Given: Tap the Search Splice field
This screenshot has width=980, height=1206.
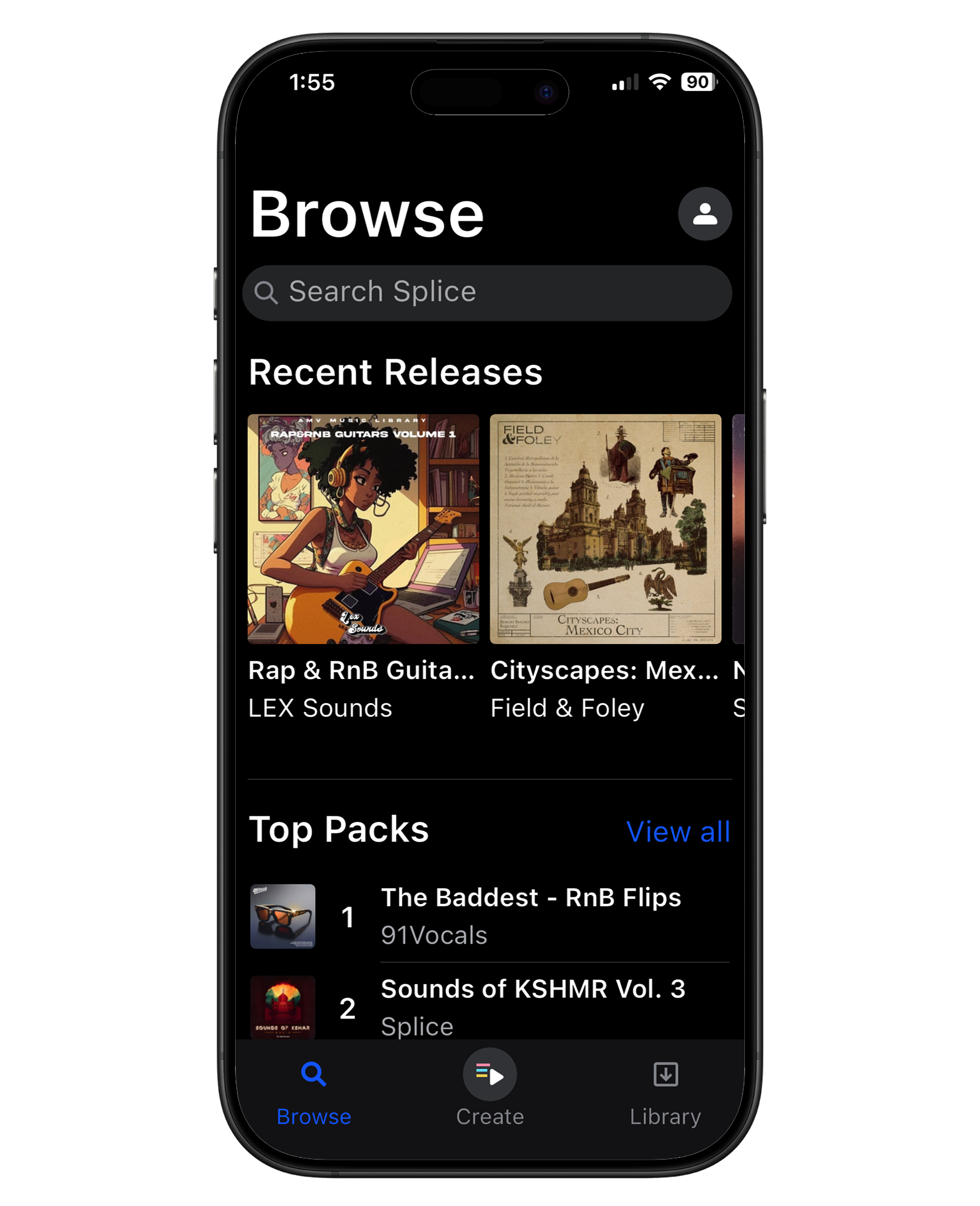Looking at the screenshot, I should pyautogui.click(x=487, y=292).
